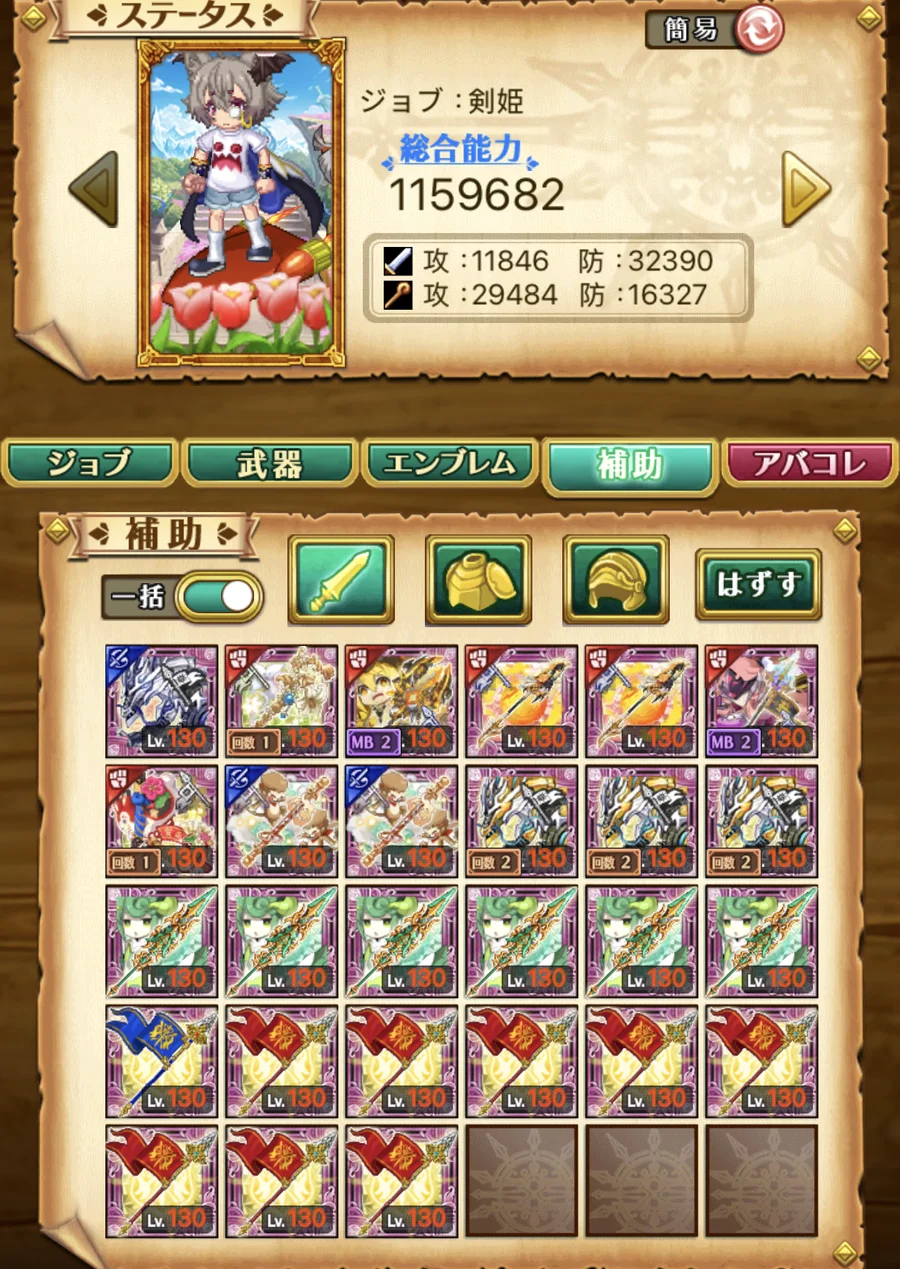Open the エンブレム tab
Image resolution: width=900 pixels, height=1269 pixels.
point(450,463)
